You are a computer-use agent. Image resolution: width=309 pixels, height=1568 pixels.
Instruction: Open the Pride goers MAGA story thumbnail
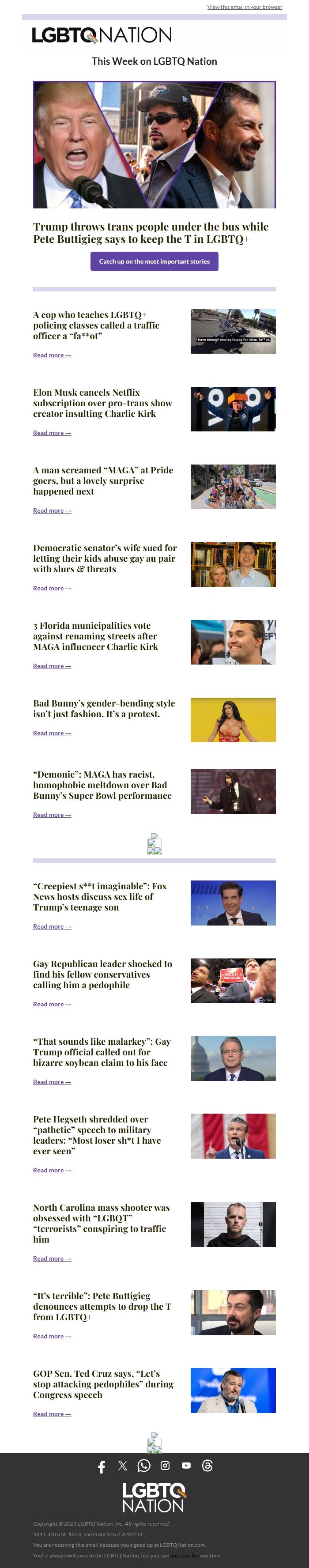click(x=233, y=486)
